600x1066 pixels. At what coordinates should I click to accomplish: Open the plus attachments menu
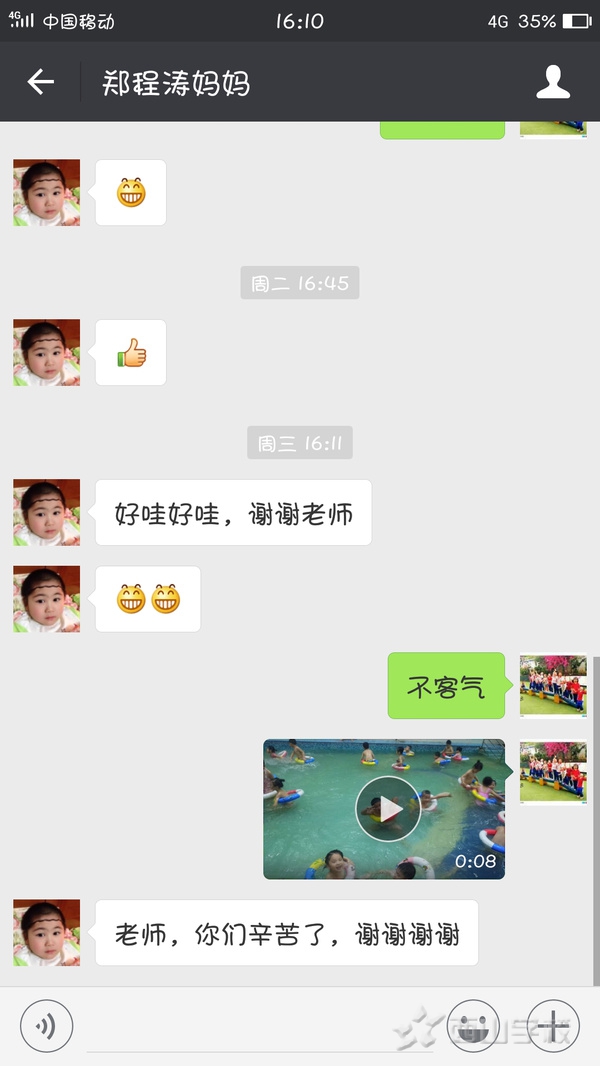553,1025
